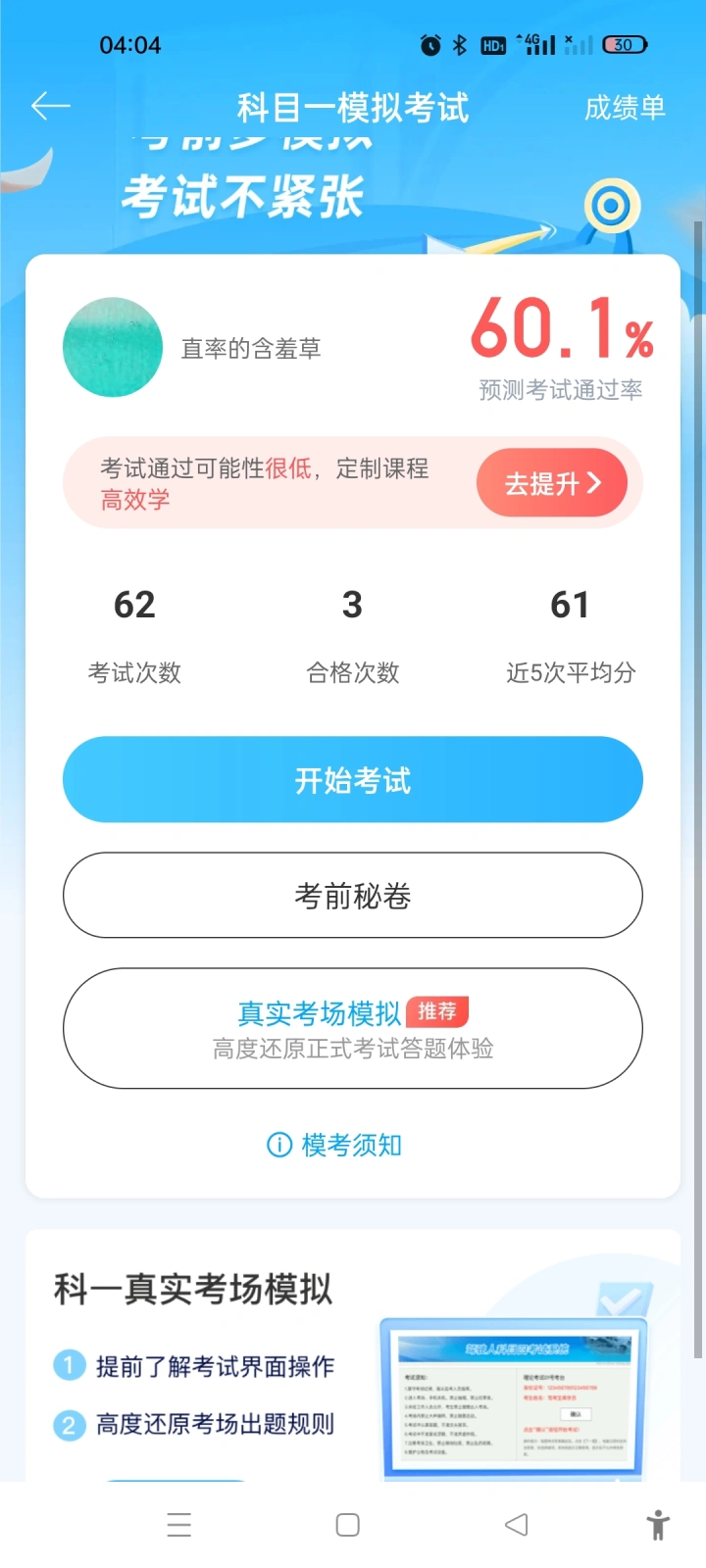Image resolution: width=706 pixels, height=1568 pixels.
Task: Open 考前秘卷
Action: pos(353,895)
